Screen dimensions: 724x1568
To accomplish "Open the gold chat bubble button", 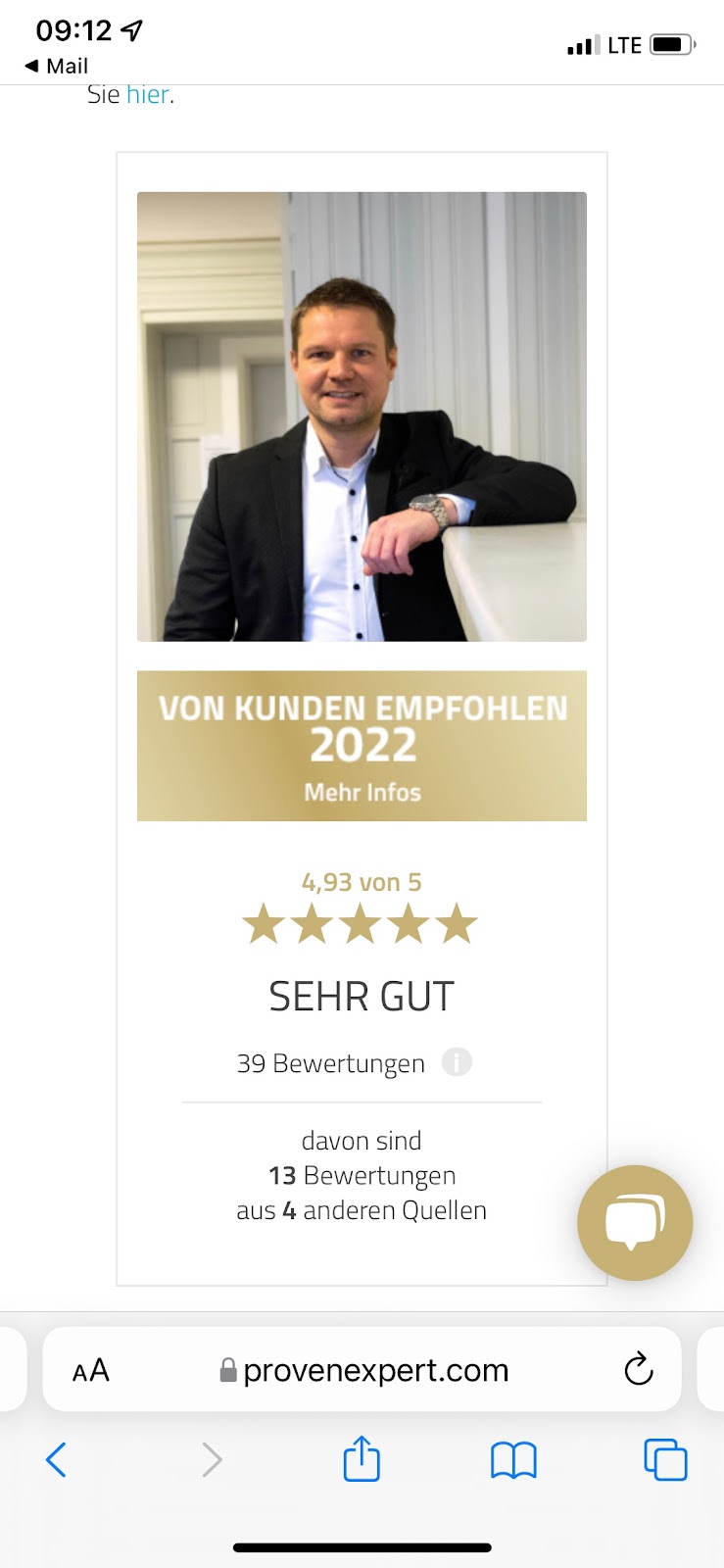I will [x=635, y=1222].
